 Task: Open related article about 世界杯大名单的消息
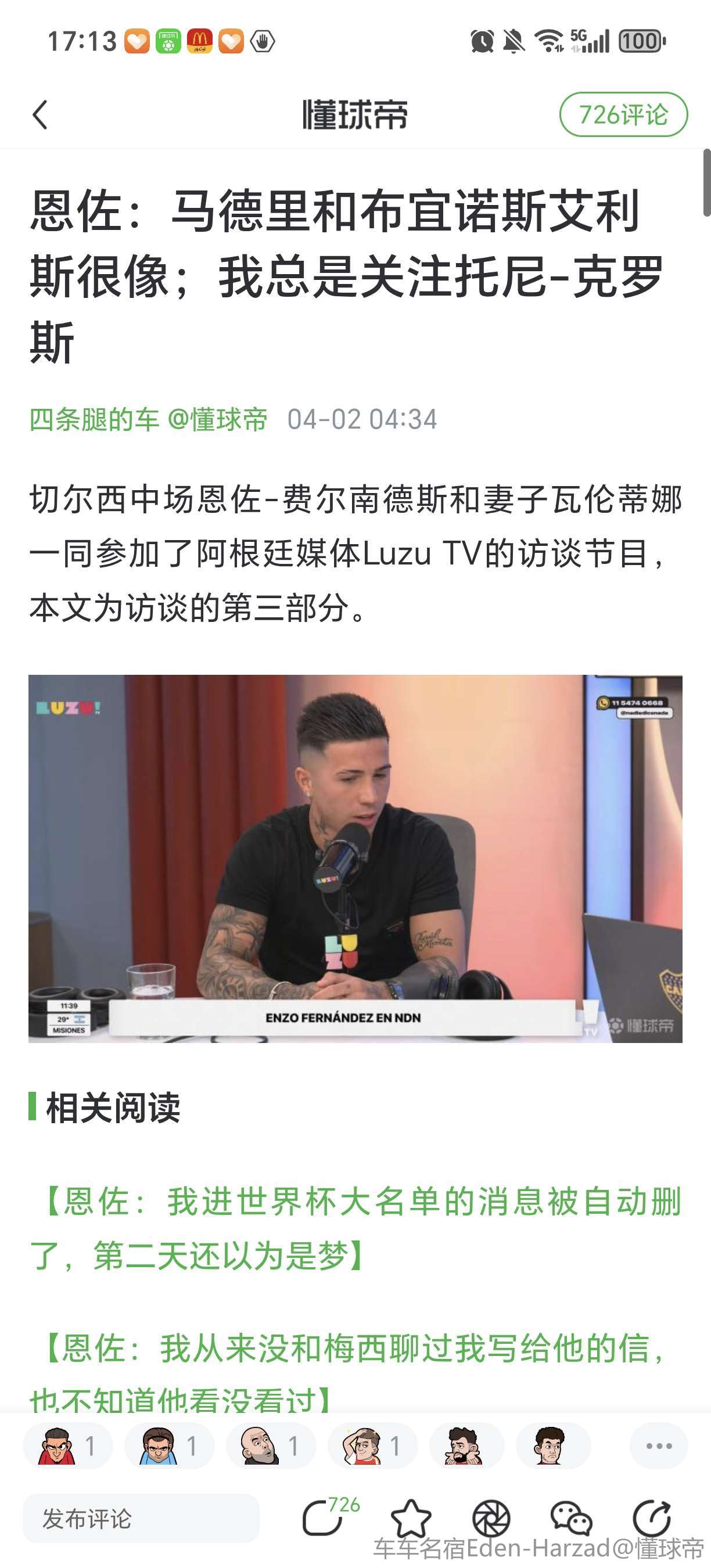pos(355,1228)
